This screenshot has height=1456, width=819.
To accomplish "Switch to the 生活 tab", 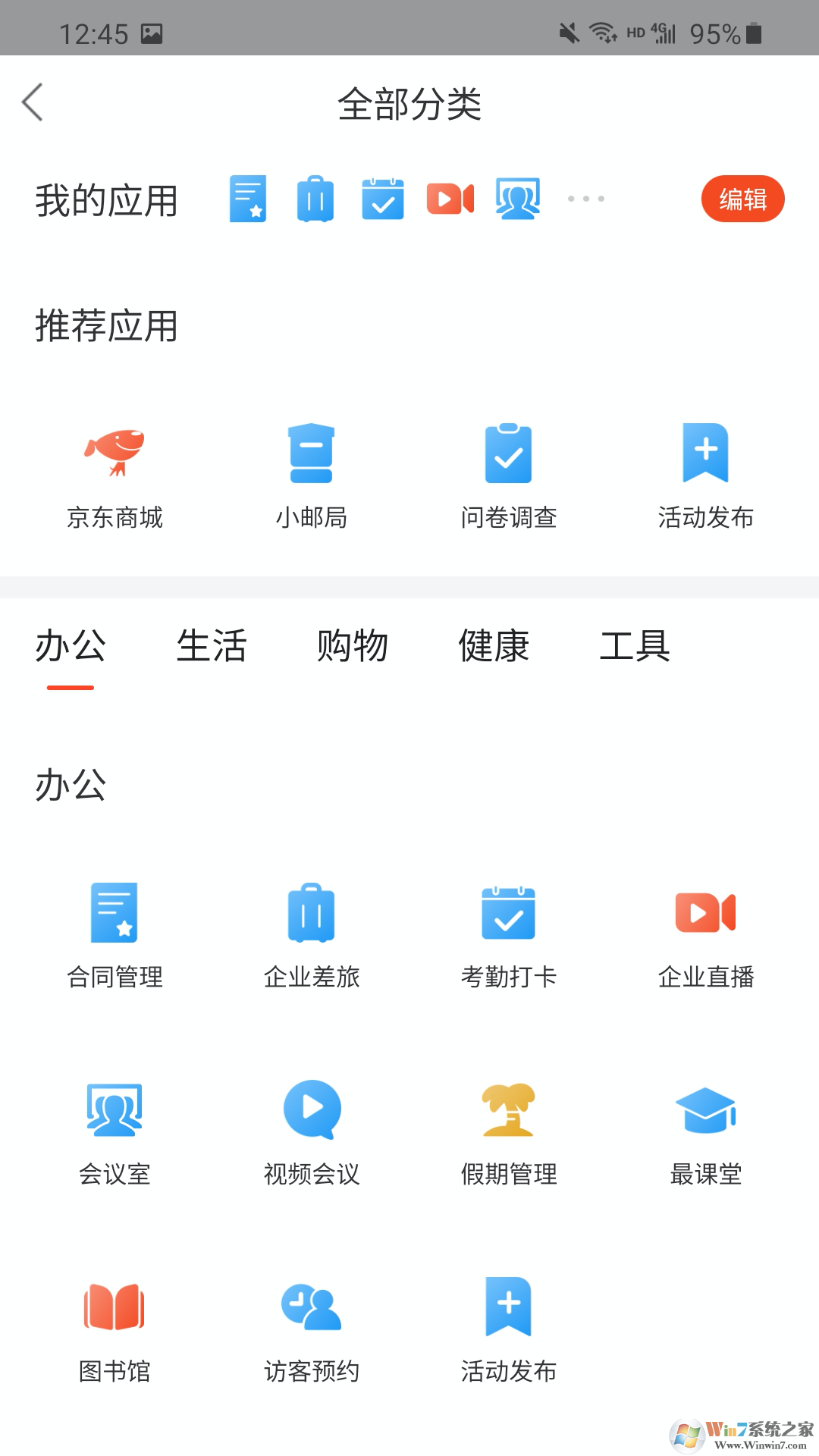I will coord(212,646).
